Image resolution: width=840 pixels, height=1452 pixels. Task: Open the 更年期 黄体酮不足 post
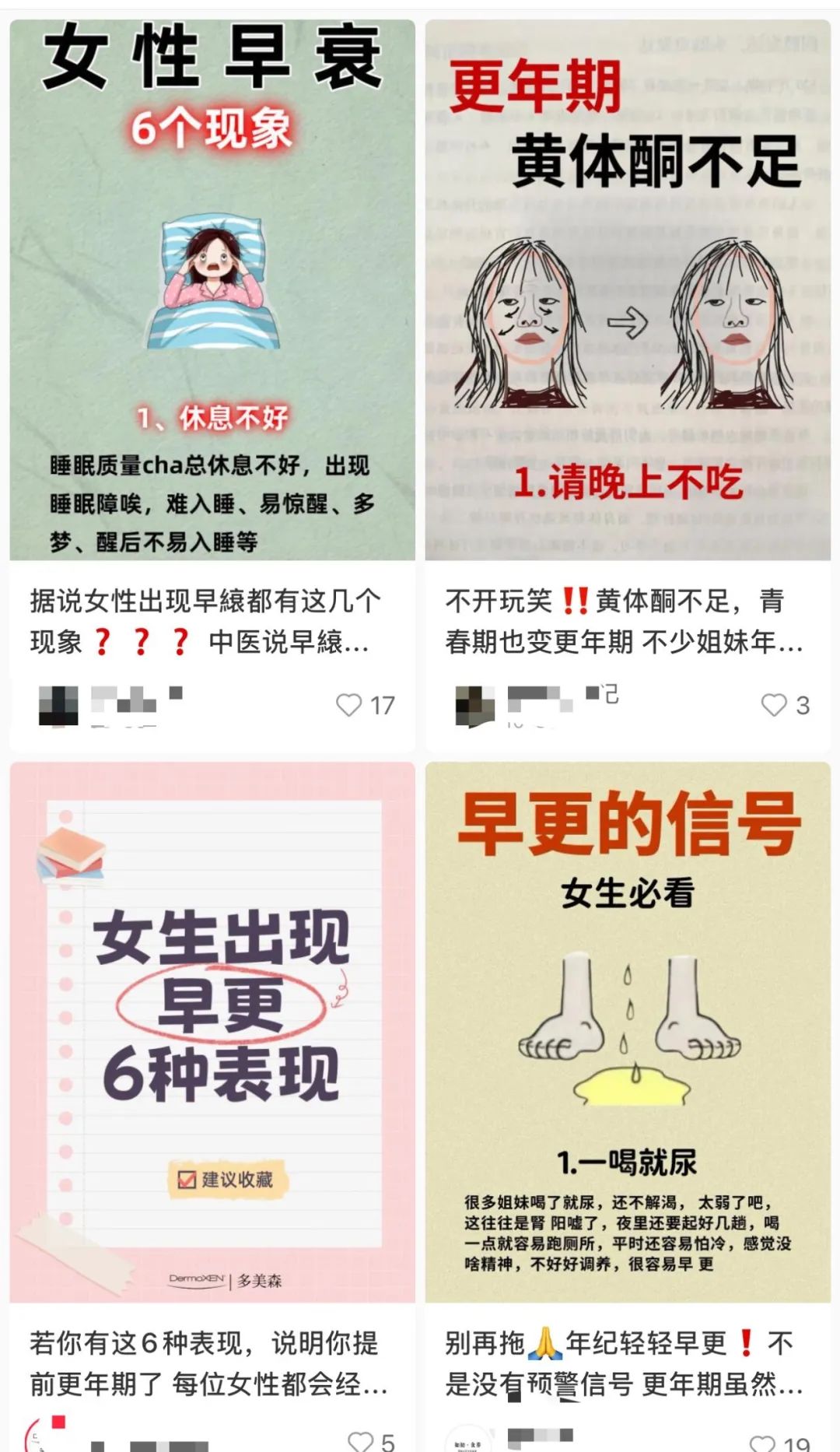click(627, 289)
